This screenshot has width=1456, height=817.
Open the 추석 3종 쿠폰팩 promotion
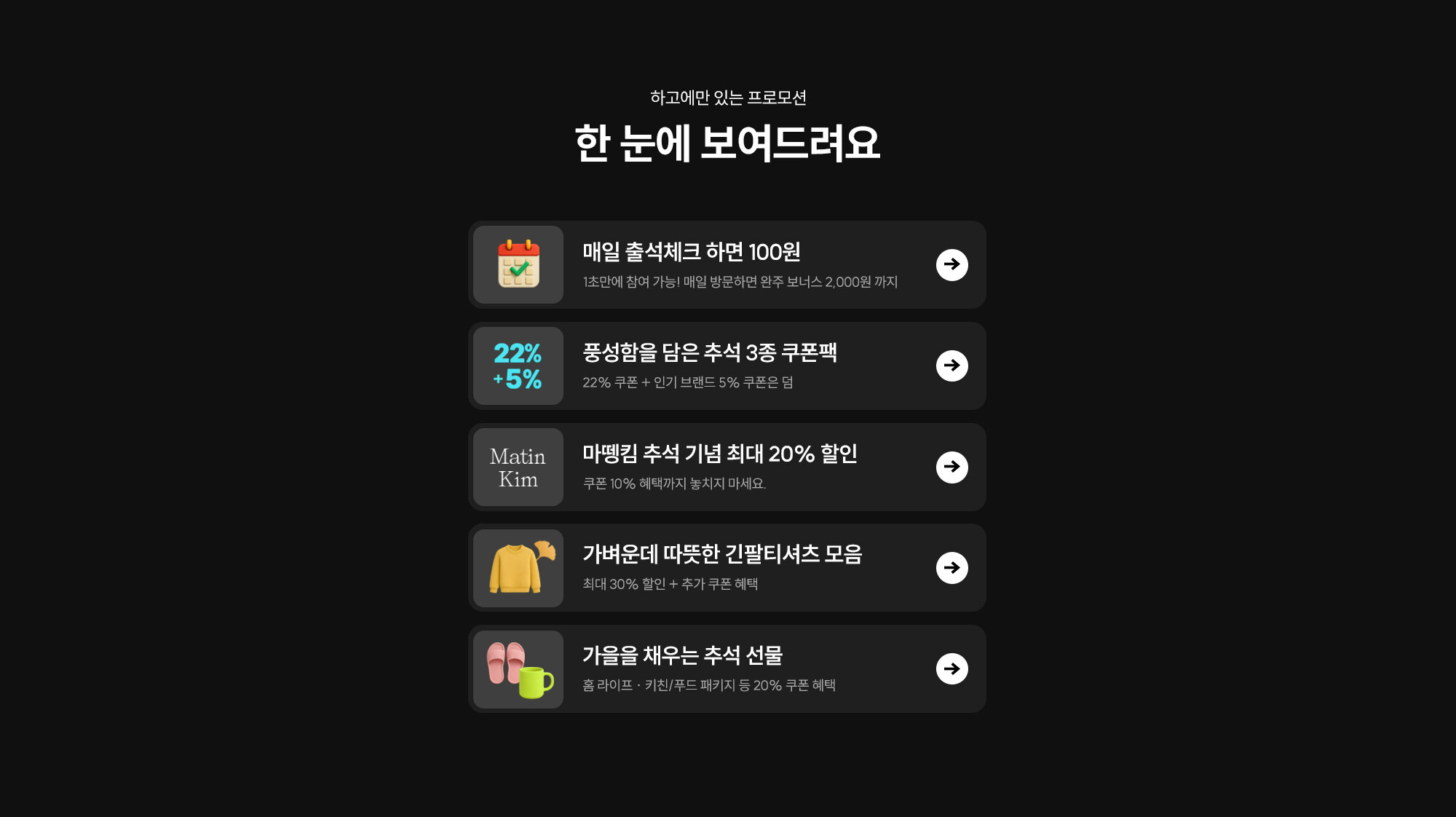pyautogui.click(x=951, y=366)
